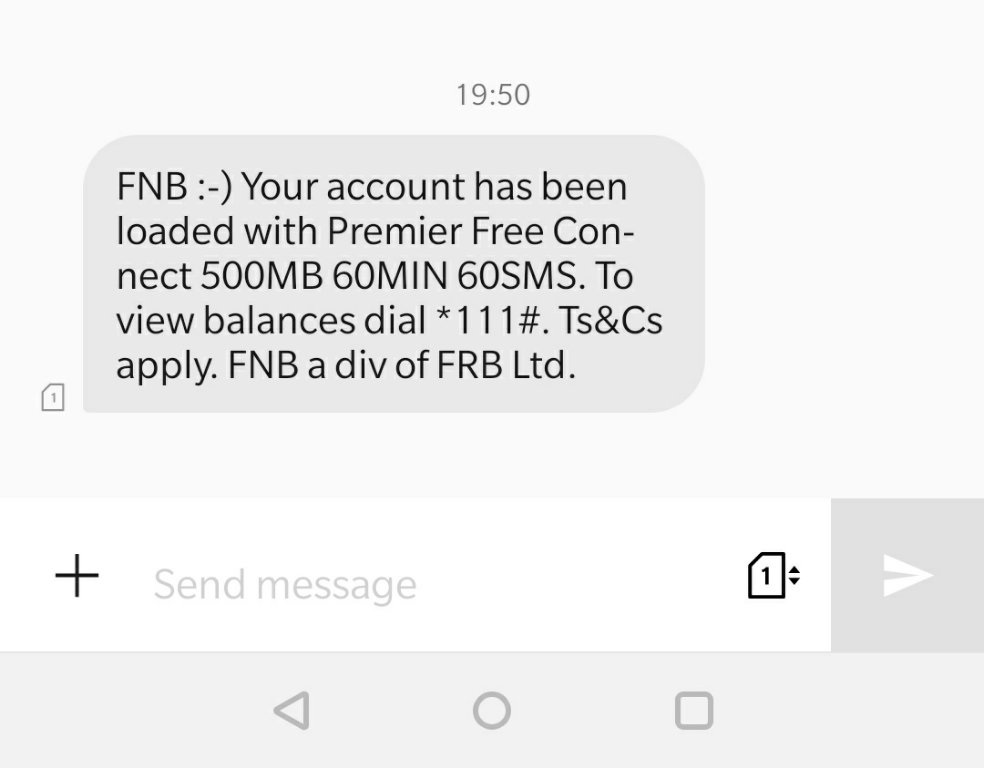
Task: Tap the send arrow button
Action: [x=907, y=576]
